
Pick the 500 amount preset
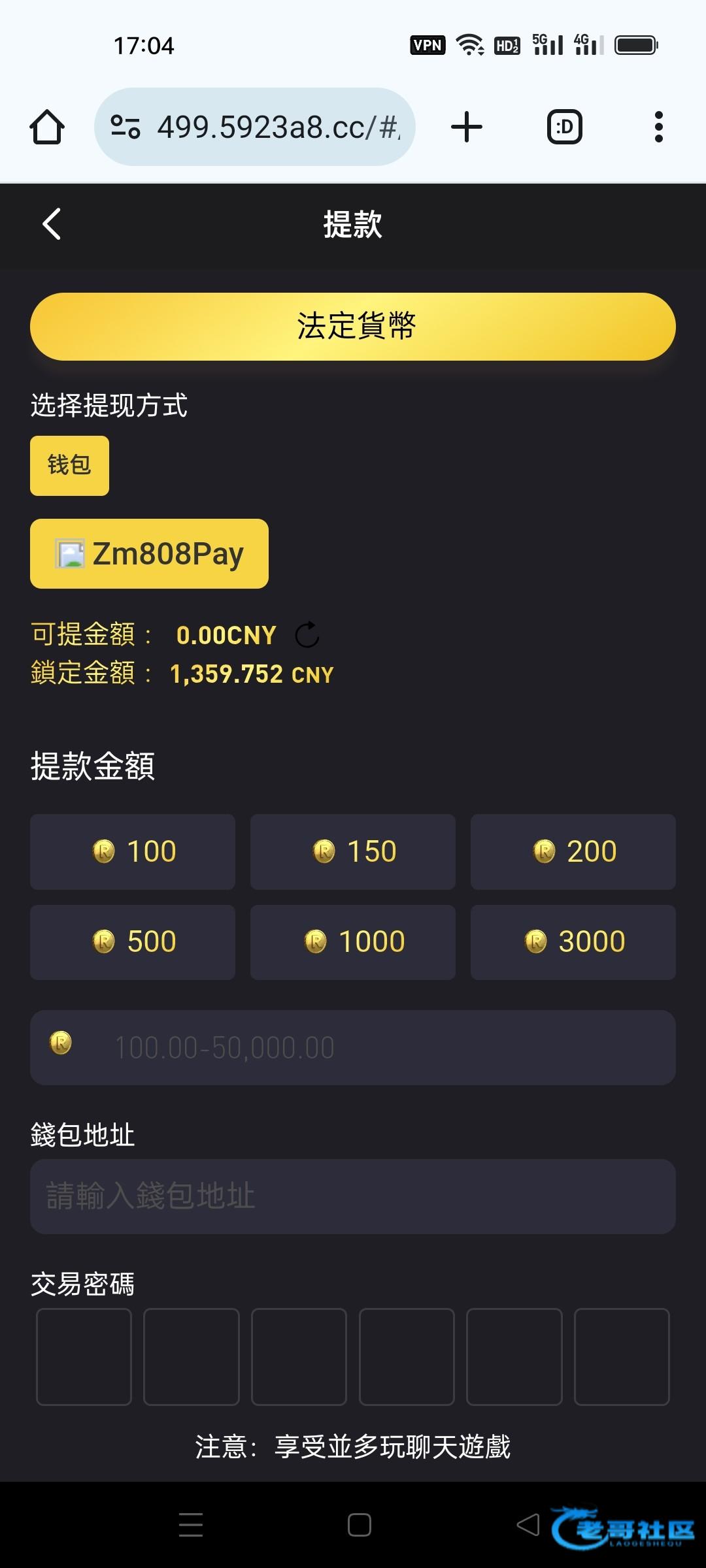(133, 941)
